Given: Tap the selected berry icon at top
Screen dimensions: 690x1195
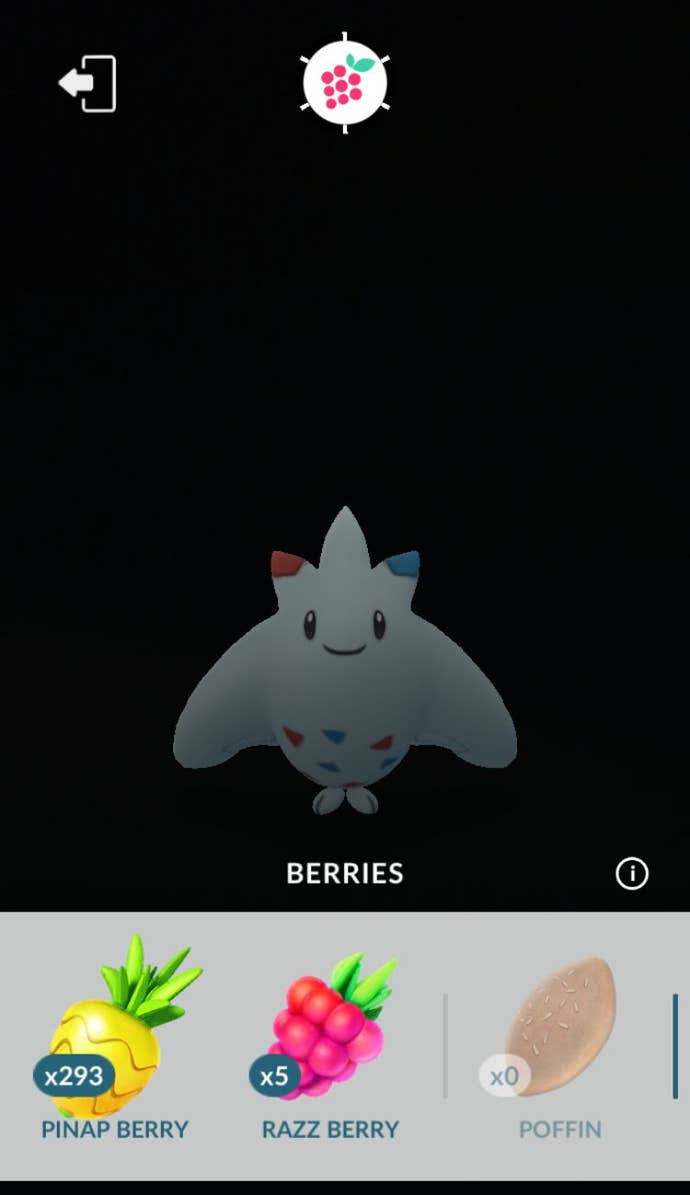Looking at the screenshot, I should (x=345, y=83).
